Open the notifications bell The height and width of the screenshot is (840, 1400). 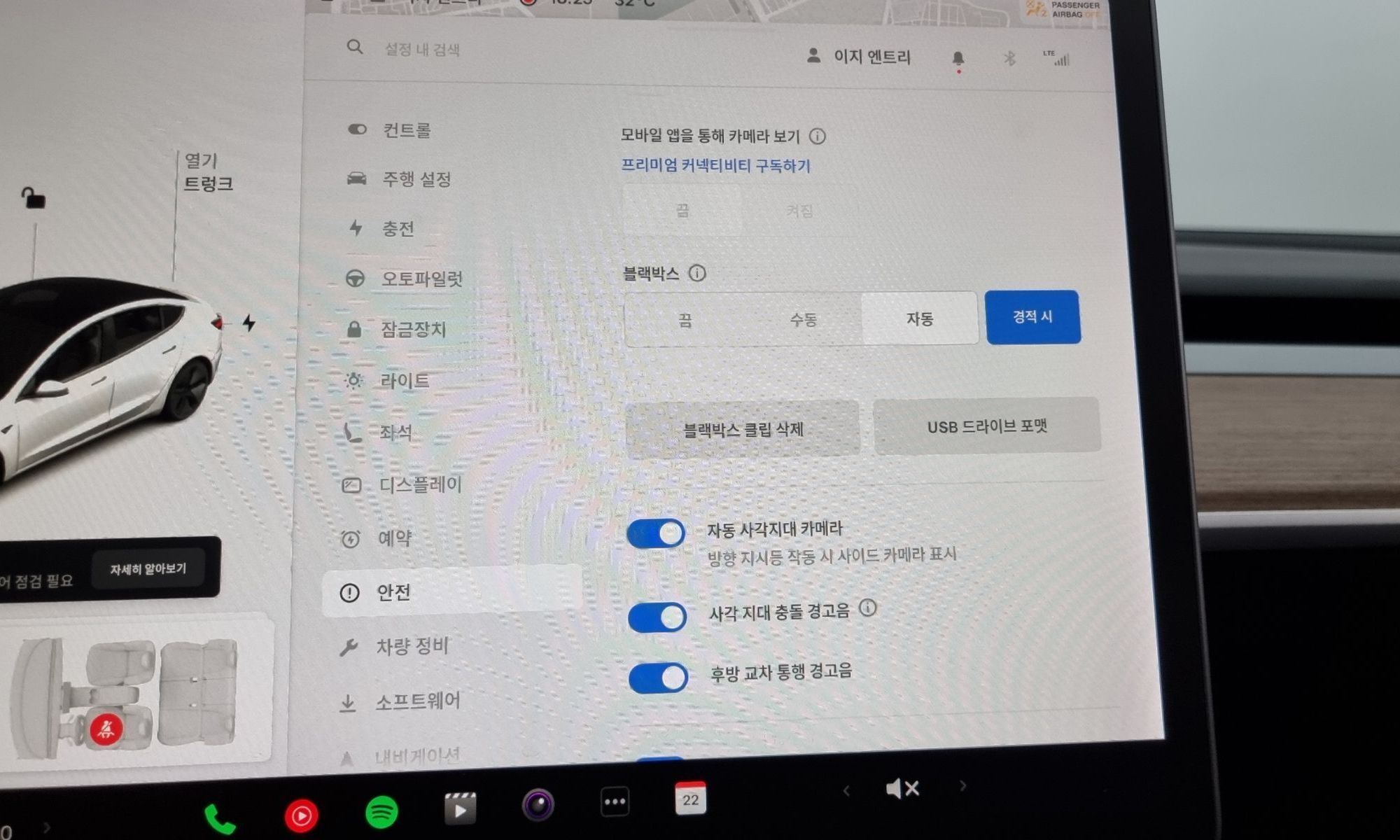958,59
